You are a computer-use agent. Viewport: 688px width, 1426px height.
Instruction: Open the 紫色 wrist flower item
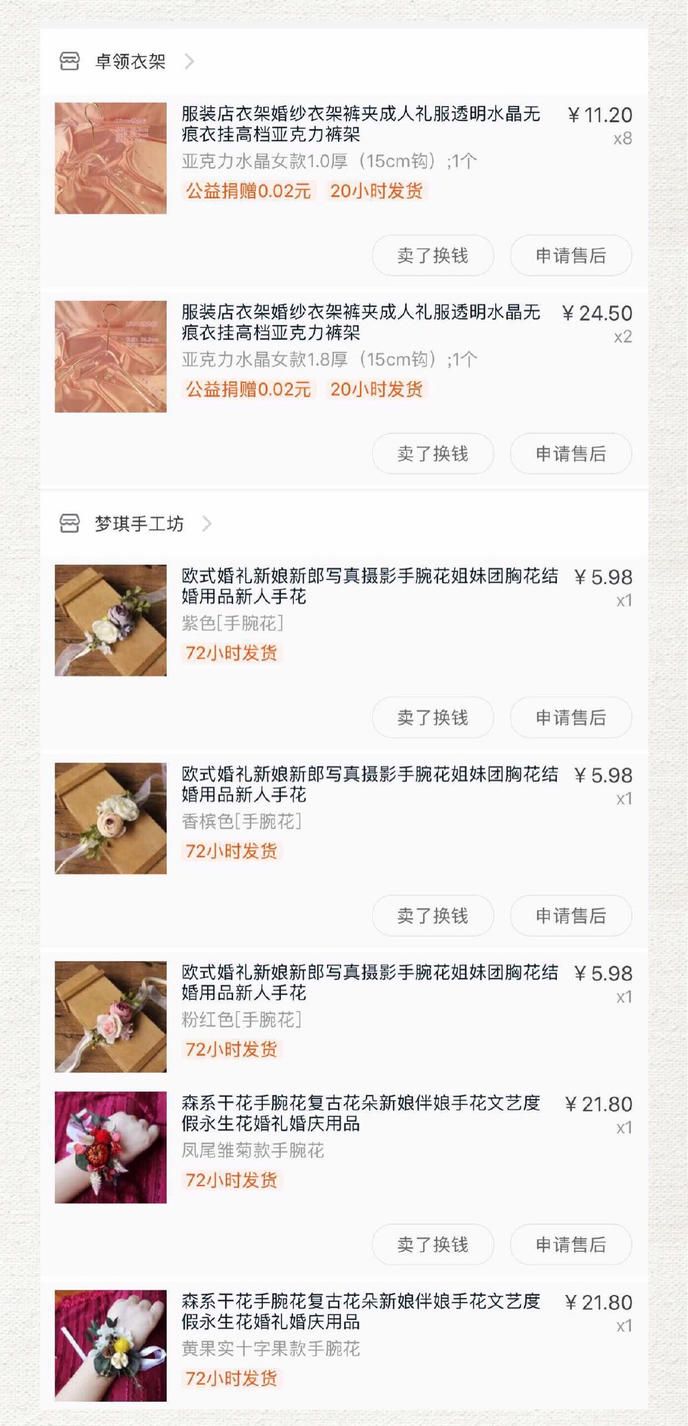pos(344,619)
